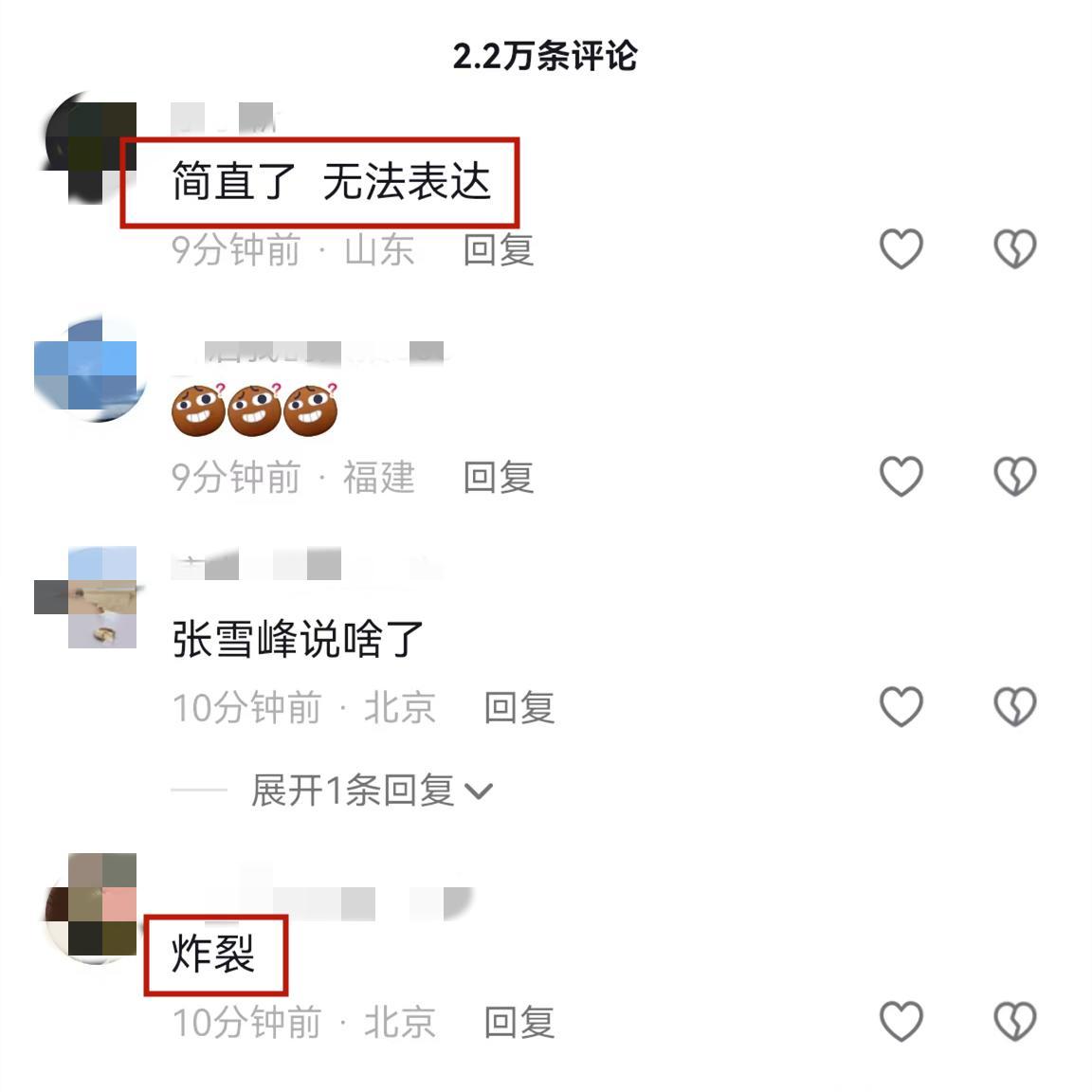Like the comment '炸裂'

click(901, 1022)
